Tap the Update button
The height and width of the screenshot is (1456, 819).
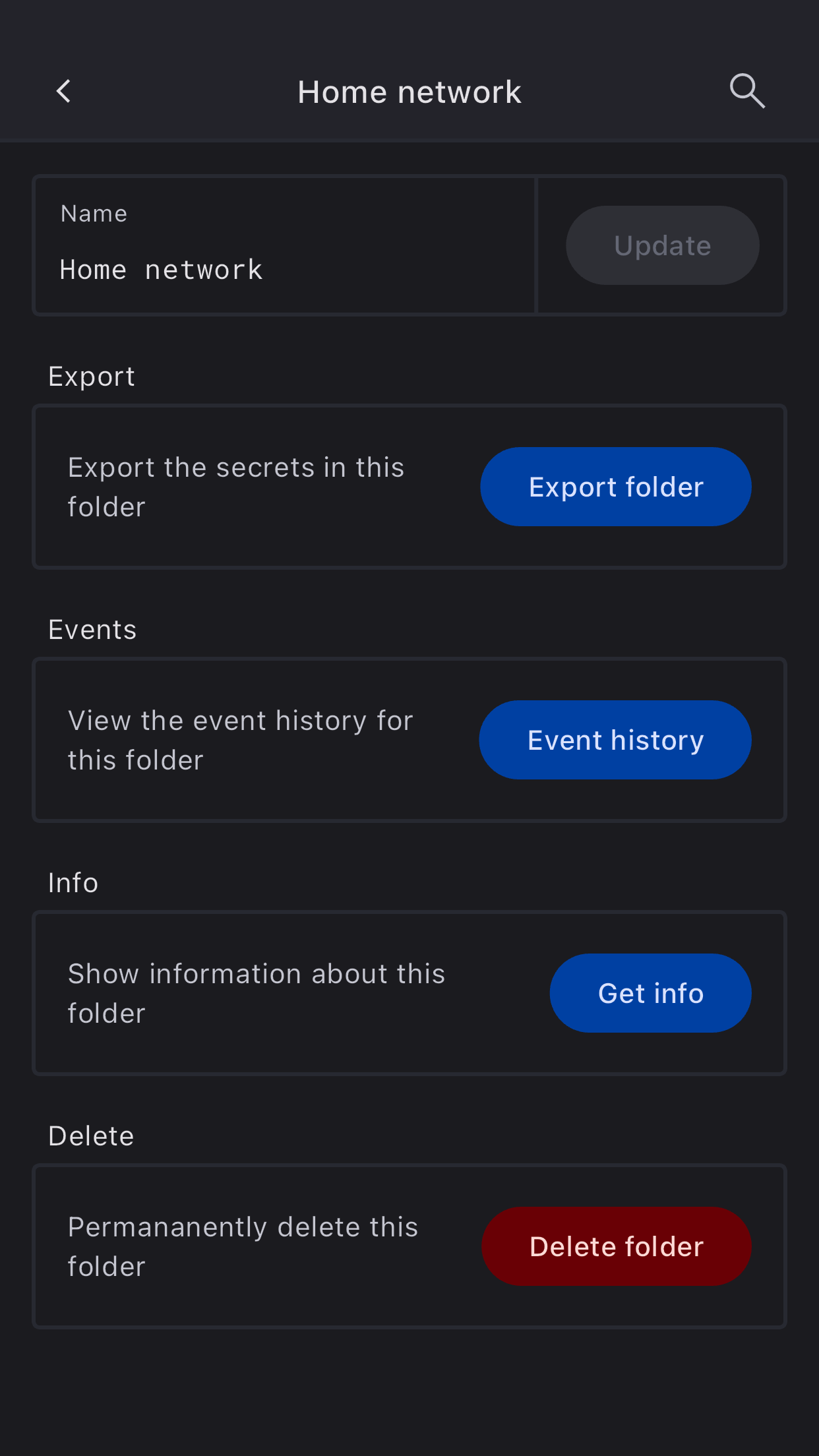(x=662, y=245)
